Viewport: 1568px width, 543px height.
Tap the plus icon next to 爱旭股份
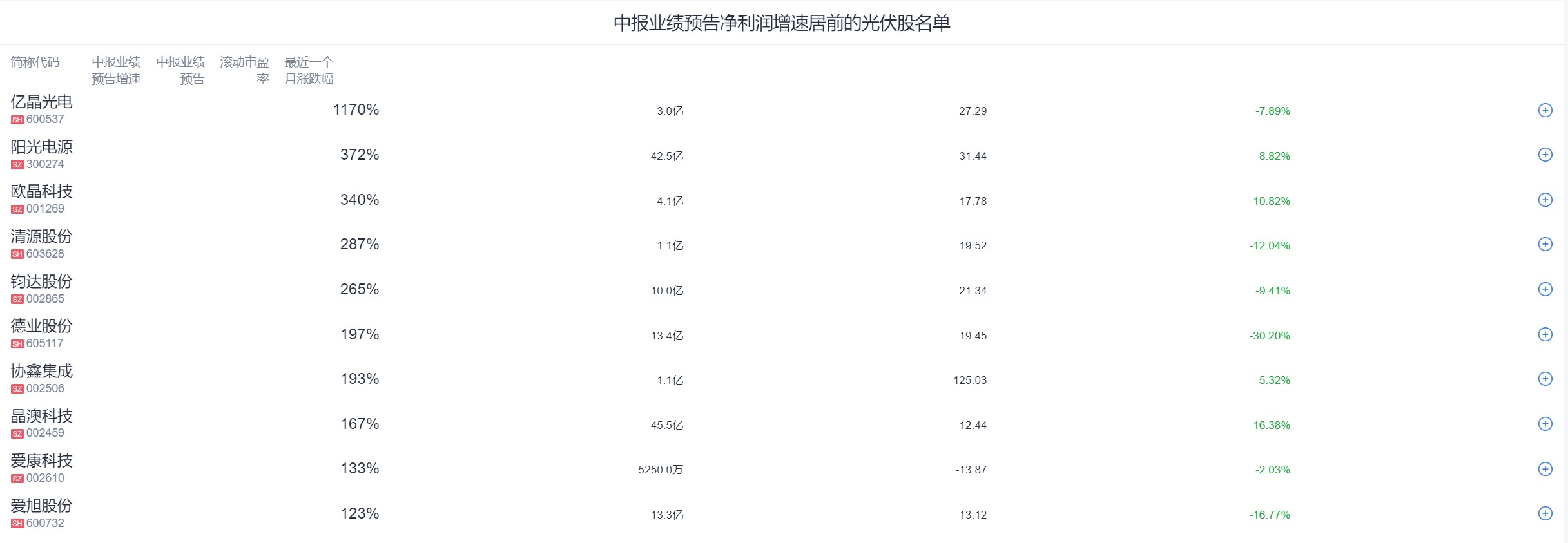[1545, 513]
